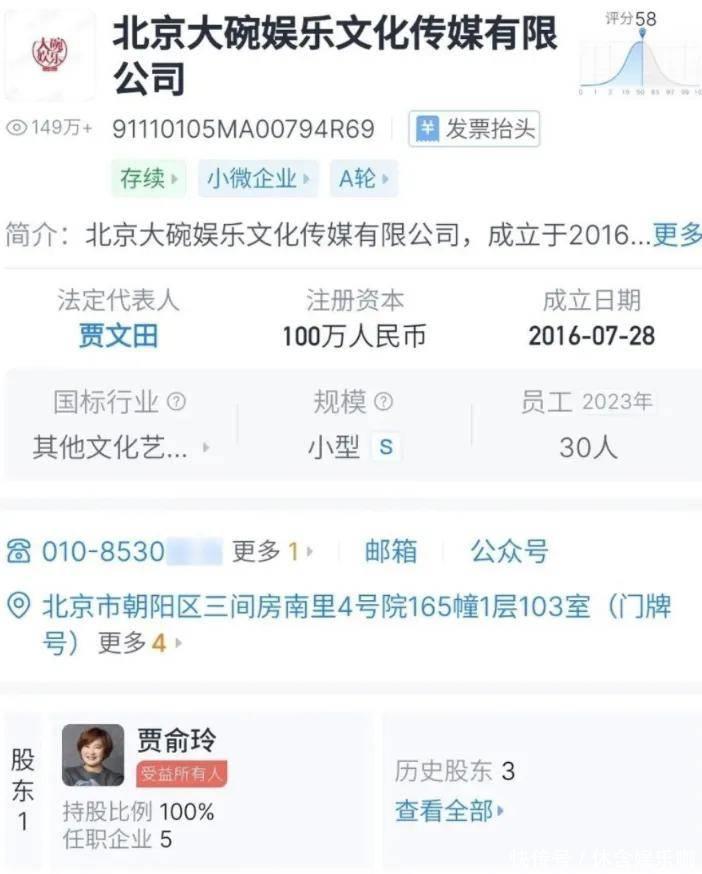Show the 规模 help tooltip

click(384, 402)
